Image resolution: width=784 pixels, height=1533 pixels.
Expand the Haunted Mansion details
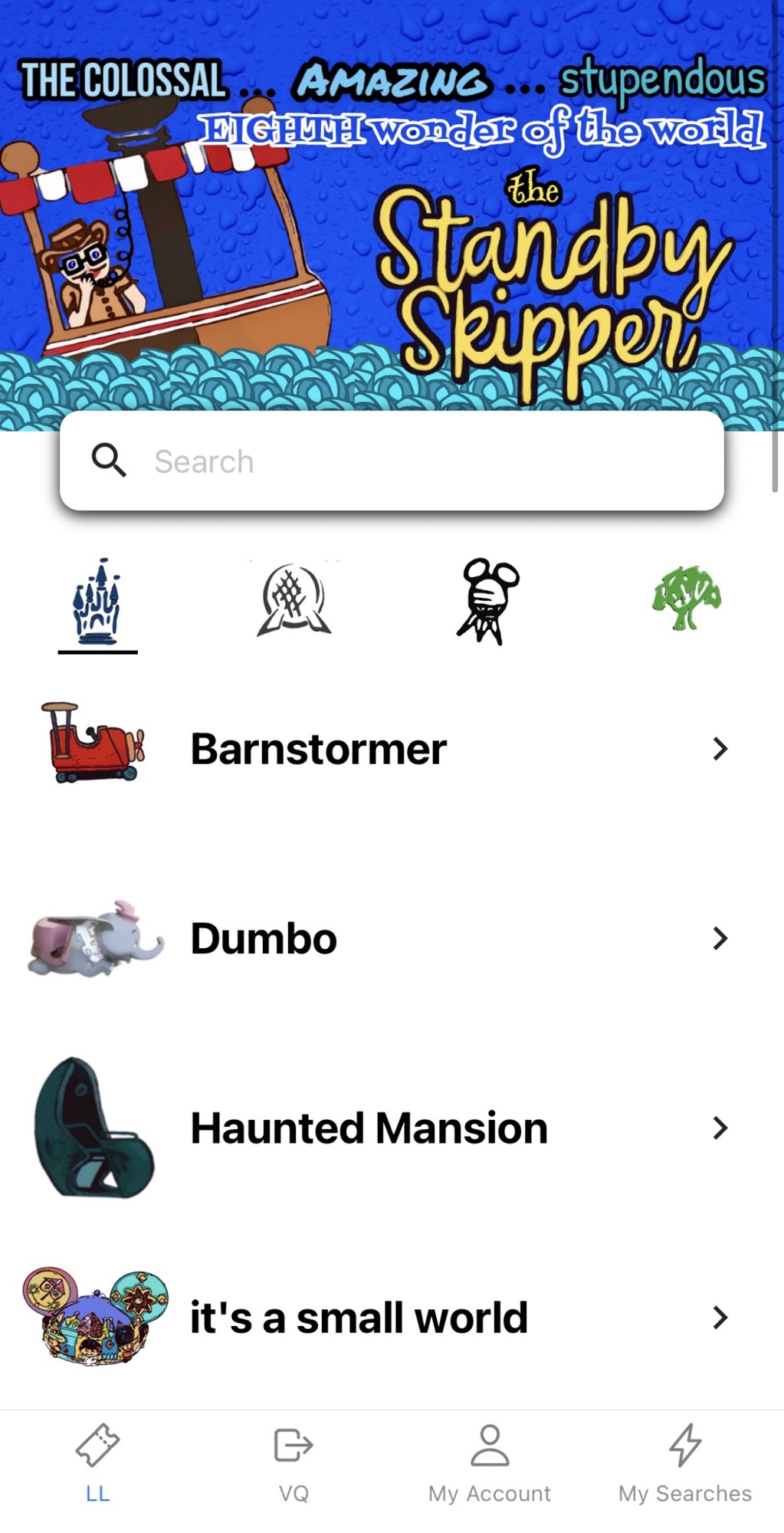[x=719, y=1128]
